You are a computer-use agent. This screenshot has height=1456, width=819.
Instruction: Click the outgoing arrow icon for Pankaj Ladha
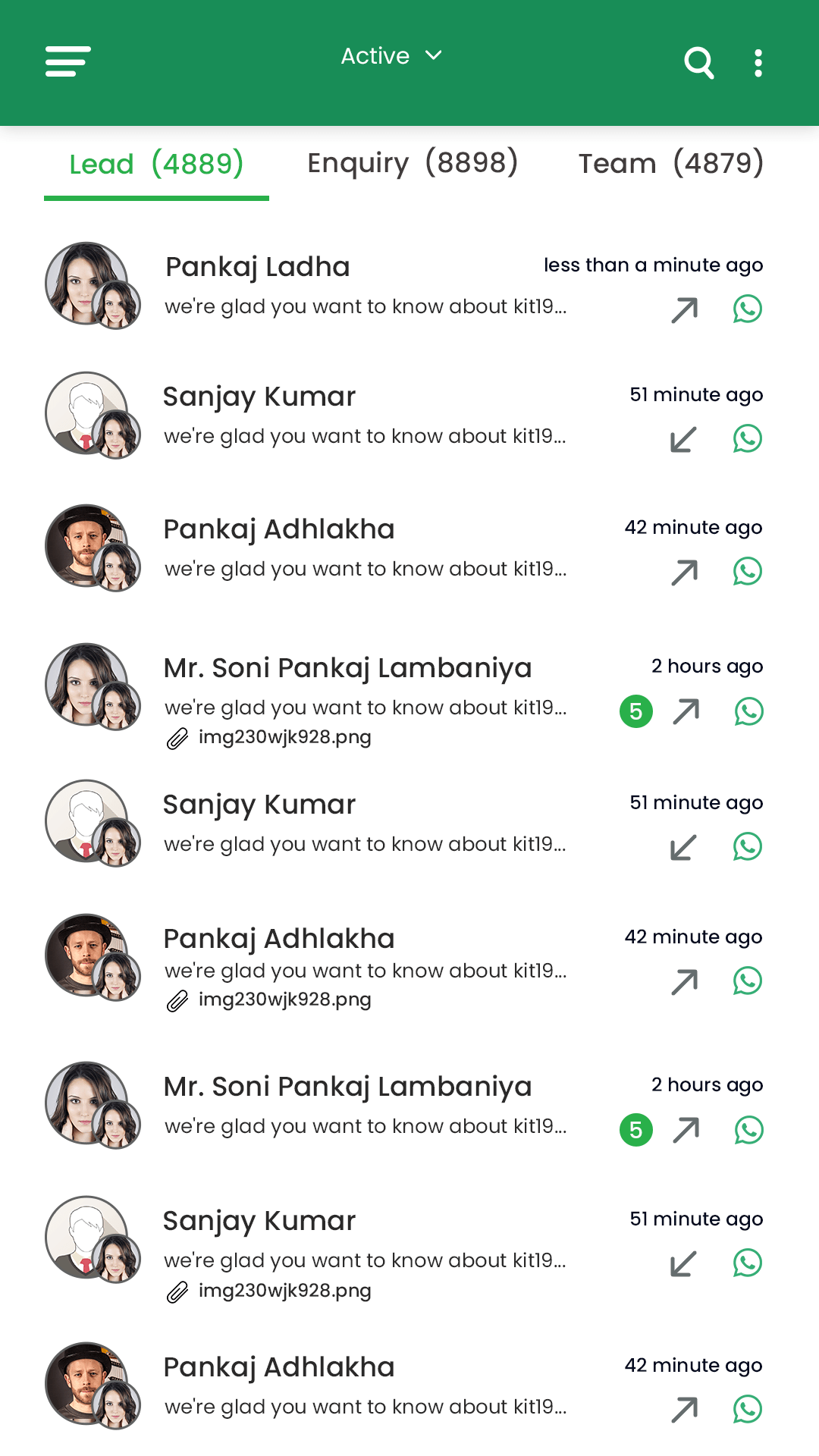[683, 309]
